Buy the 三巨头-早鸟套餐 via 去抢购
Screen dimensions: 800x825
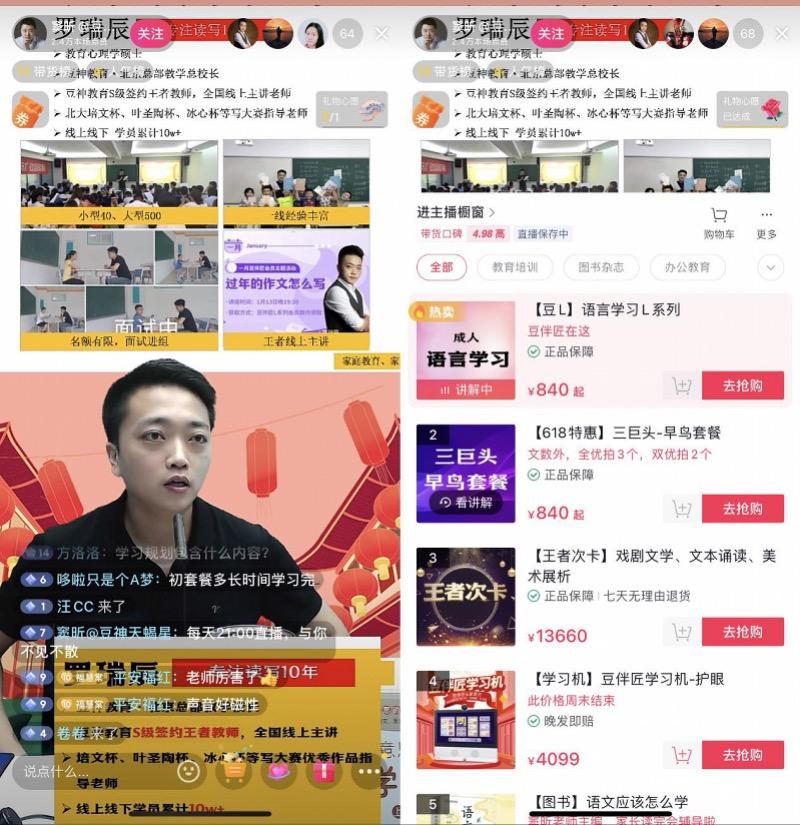click(x=742, y=508)
